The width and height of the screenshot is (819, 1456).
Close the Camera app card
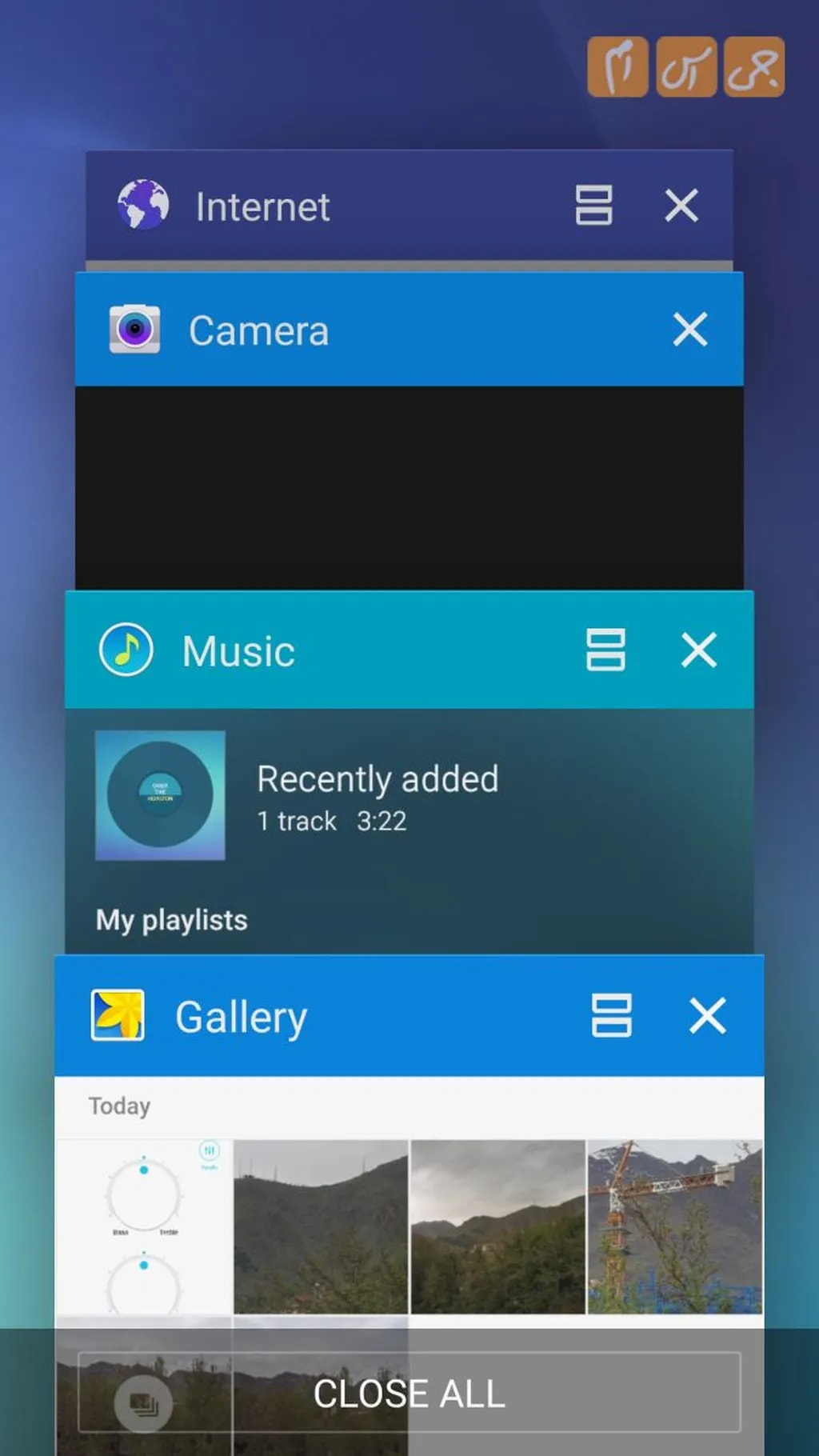689,330
